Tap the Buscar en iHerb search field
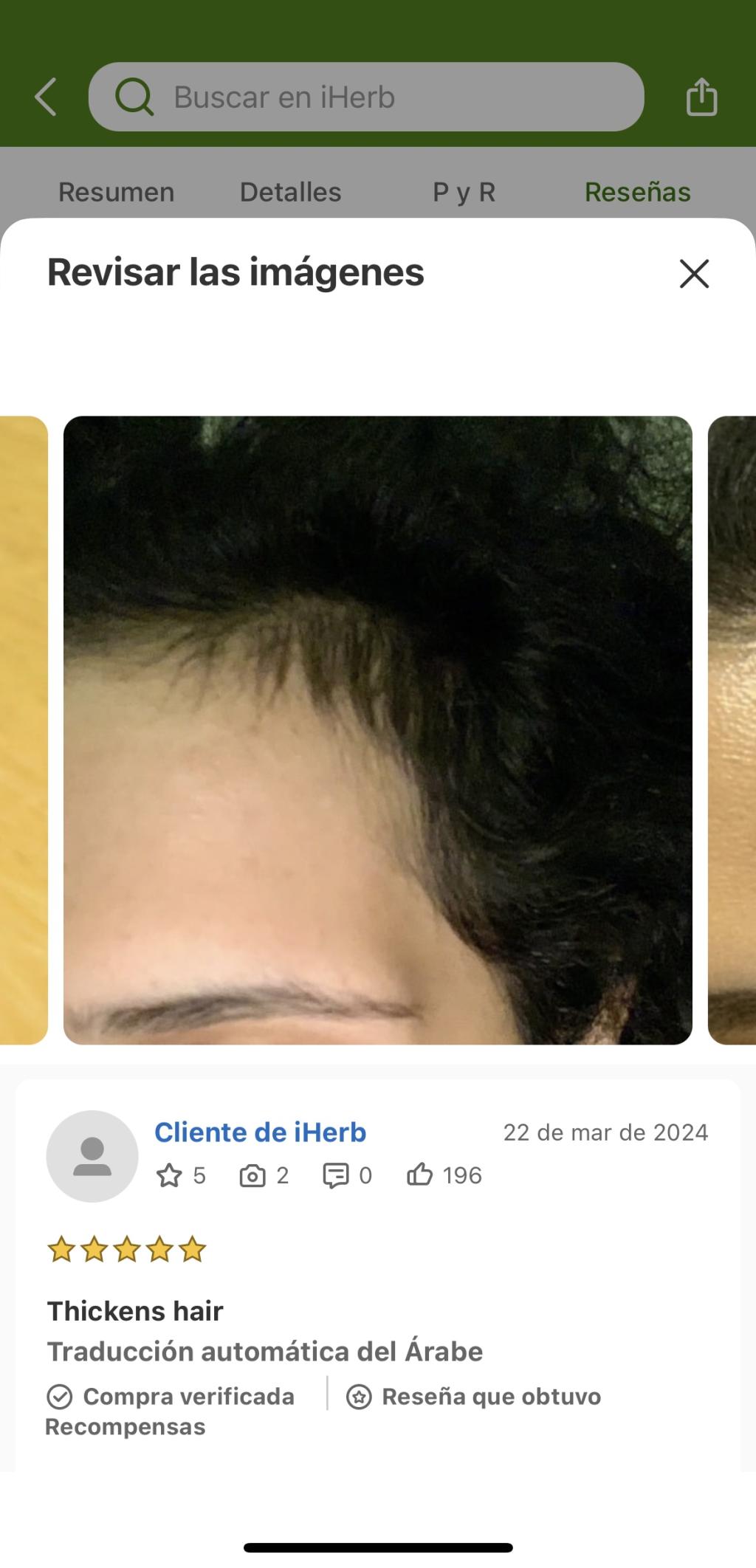756x1568 pixels. [x=366, y=97]
